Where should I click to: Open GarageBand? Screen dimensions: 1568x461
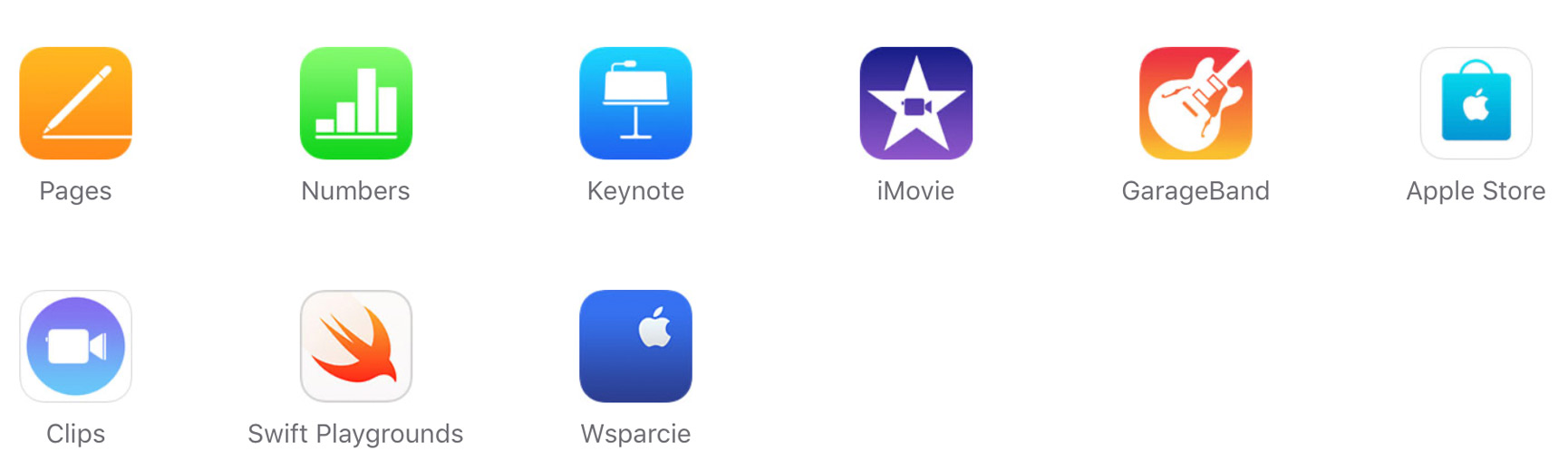(1195, 103)
